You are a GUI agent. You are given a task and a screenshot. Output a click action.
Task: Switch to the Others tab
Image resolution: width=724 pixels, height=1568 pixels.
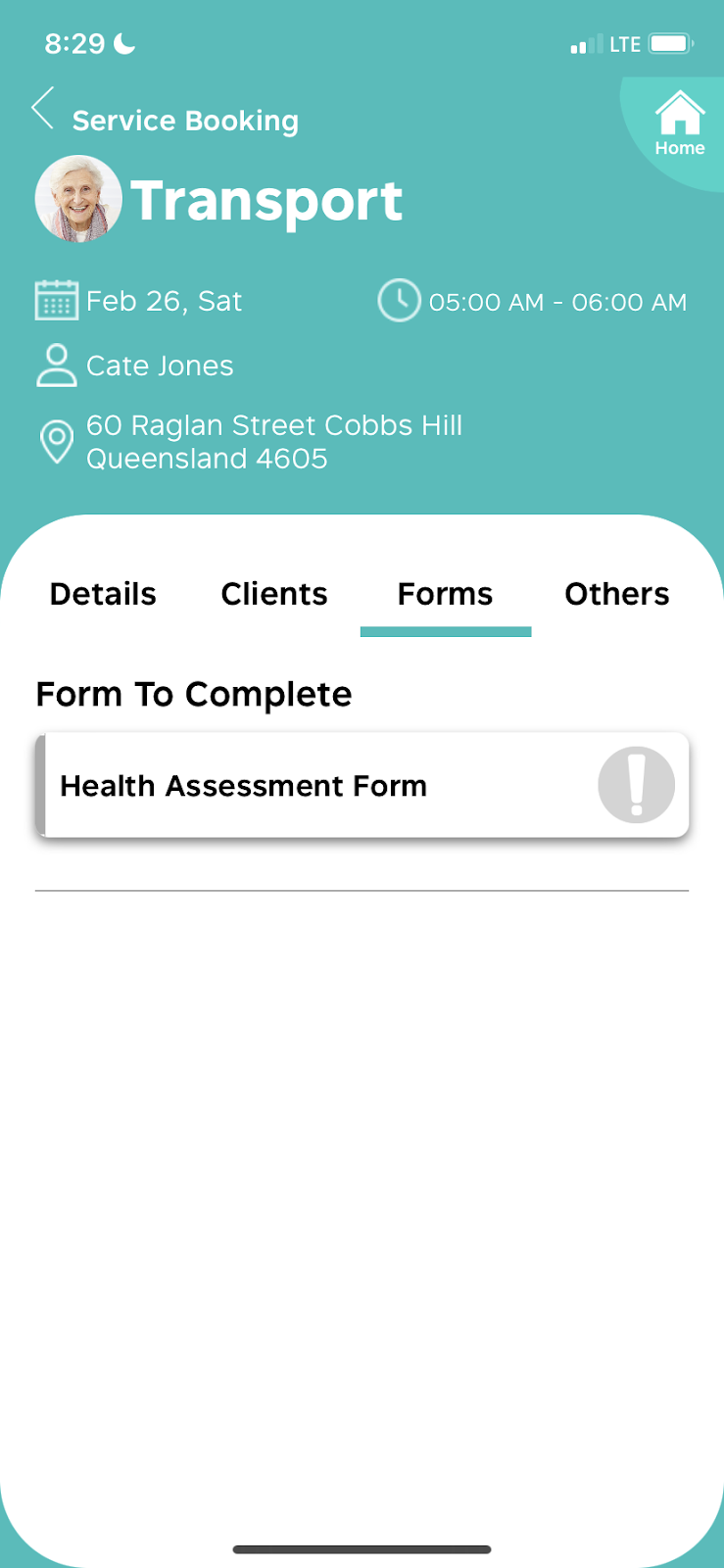coord(616,594)
